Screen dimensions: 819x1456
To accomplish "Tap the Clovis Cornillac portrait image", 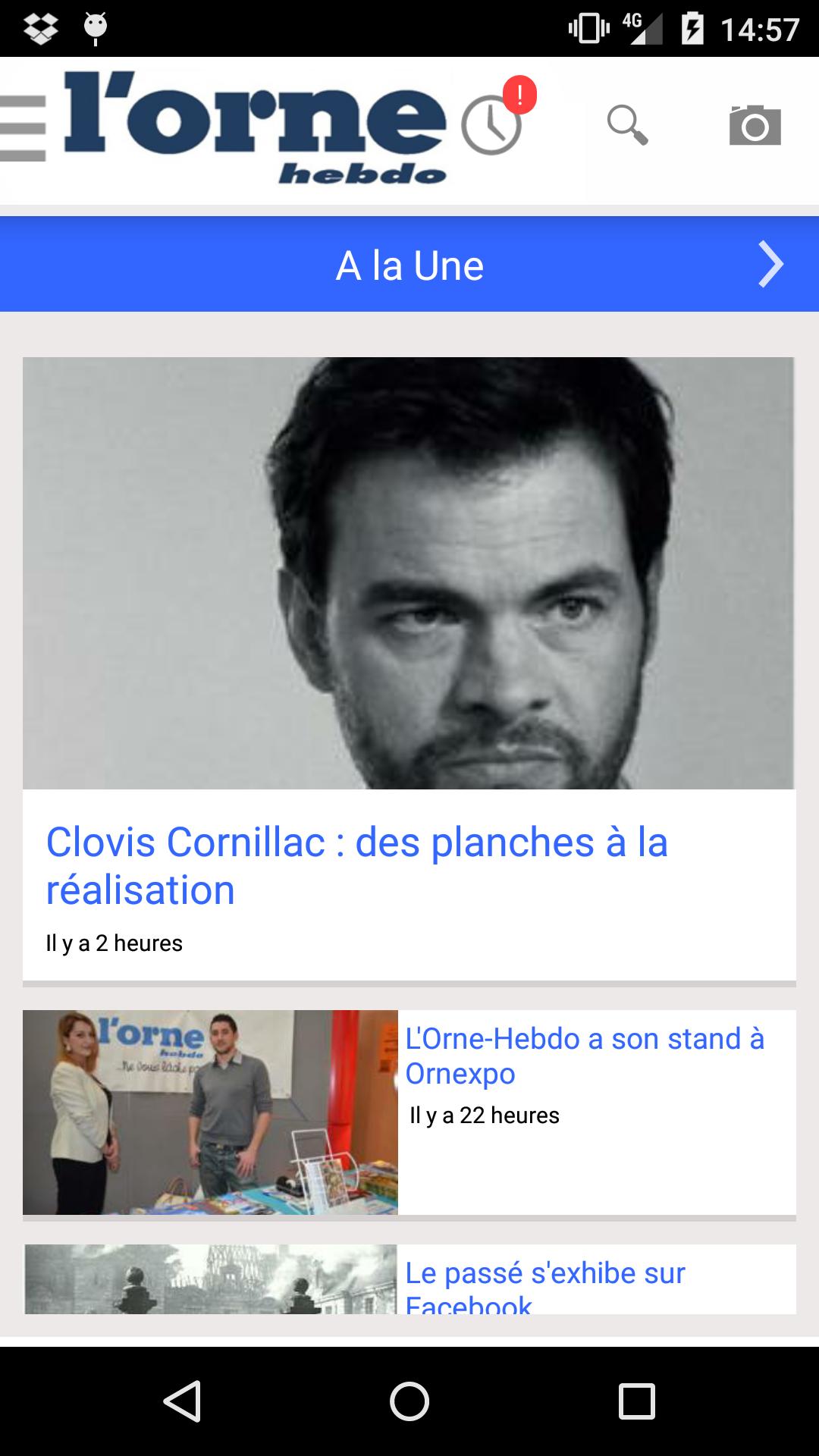I will pos(409,573).
